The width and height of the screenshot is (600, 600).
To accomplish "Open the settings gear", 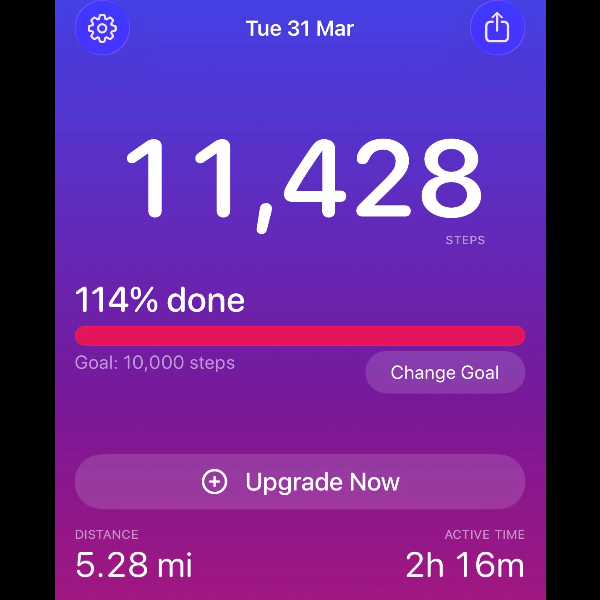I will coord(102,28).
